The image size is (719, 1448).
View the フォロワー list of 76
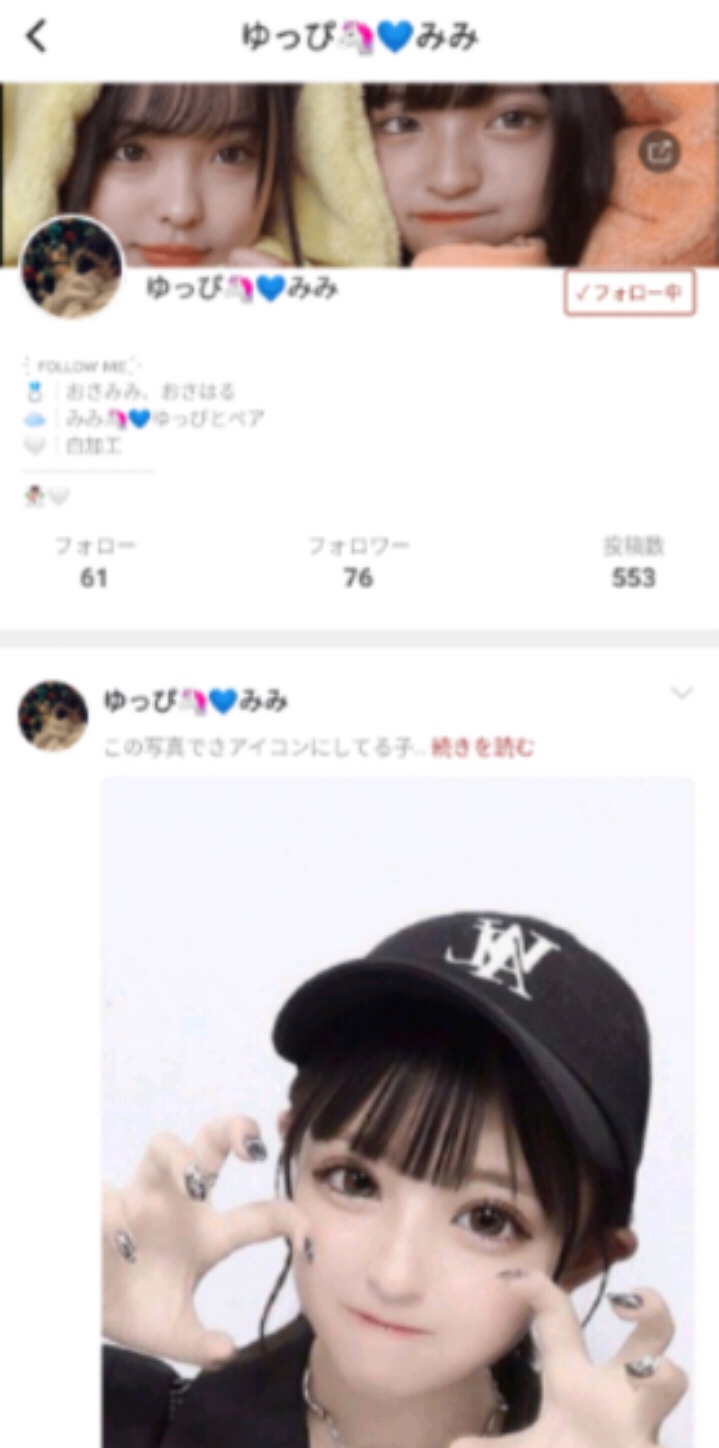point(358,562)
